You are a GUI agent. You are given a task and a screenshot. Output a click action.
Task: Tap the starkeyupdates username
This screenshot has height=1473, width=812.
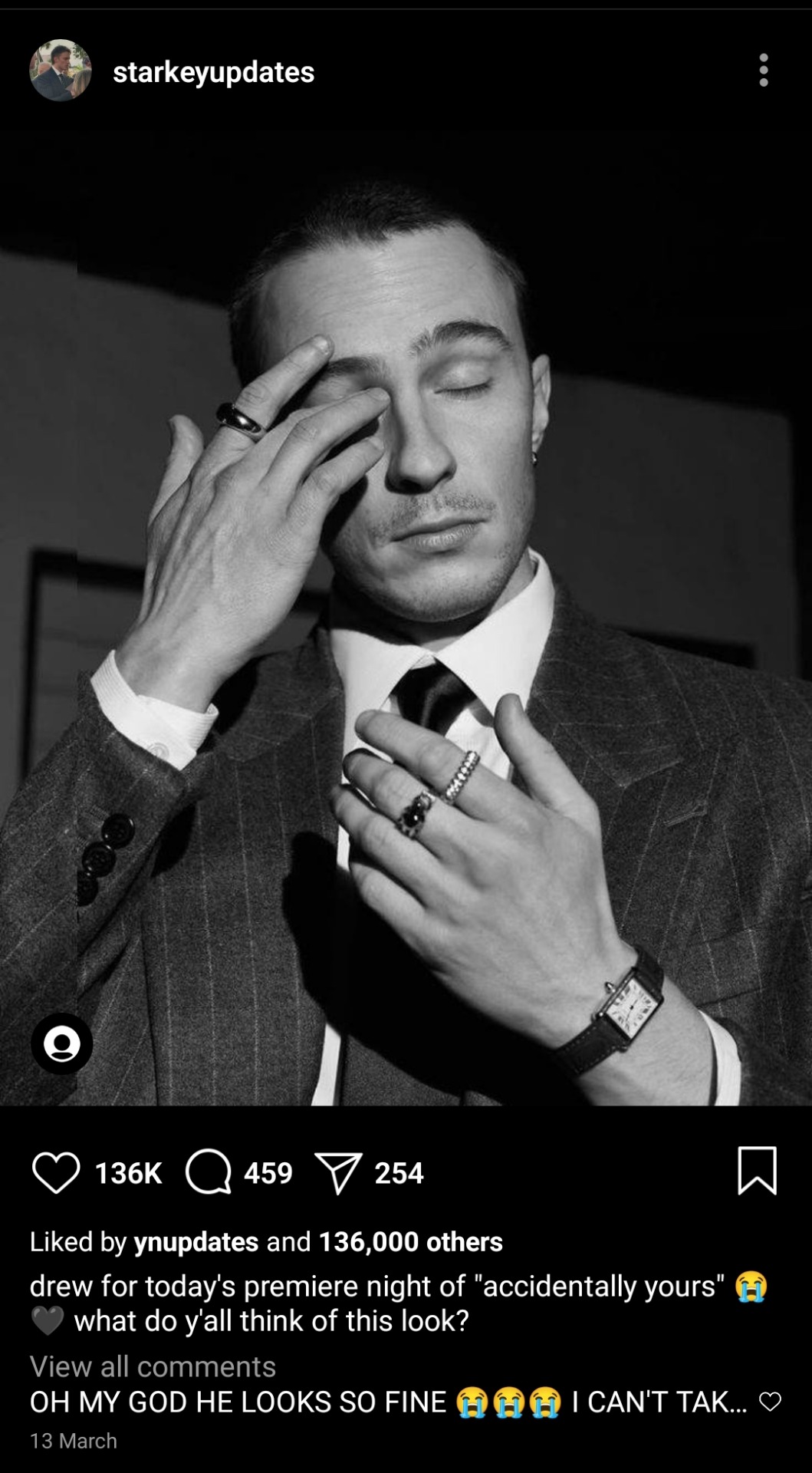(213, 72)
